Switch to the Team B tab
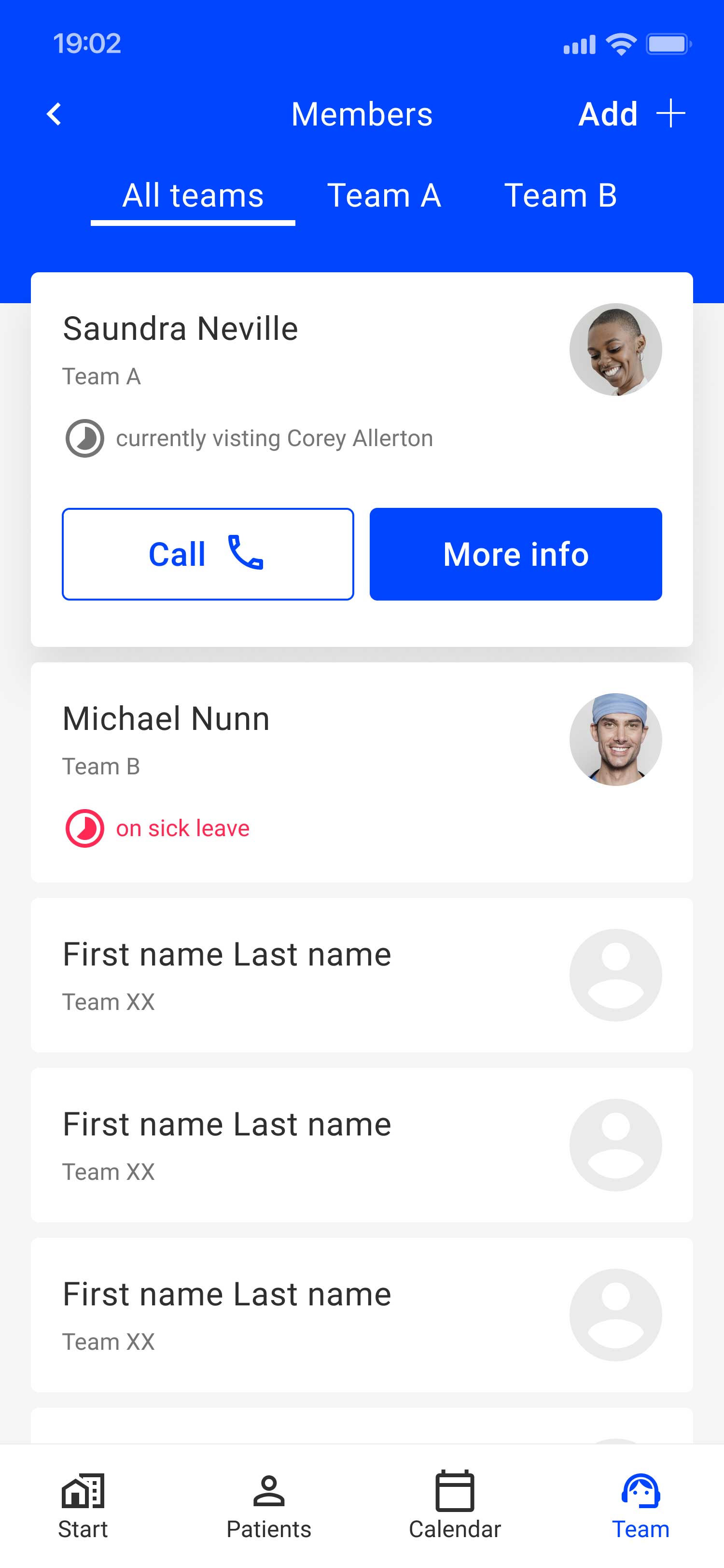Viewport: 724px width, 1568px height. (560, 196)
